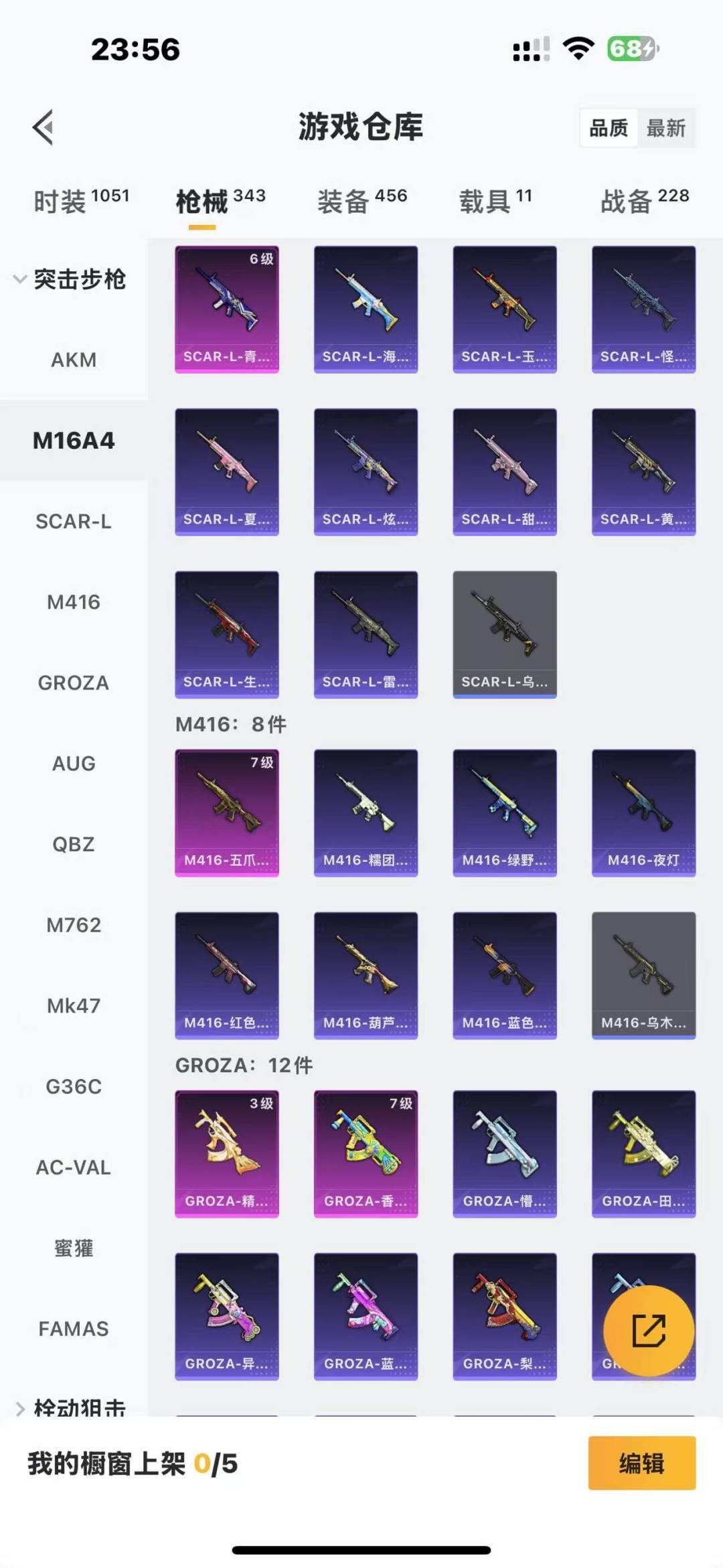Open the level 6 SCAR-L-青 skin

pos(227,309)
